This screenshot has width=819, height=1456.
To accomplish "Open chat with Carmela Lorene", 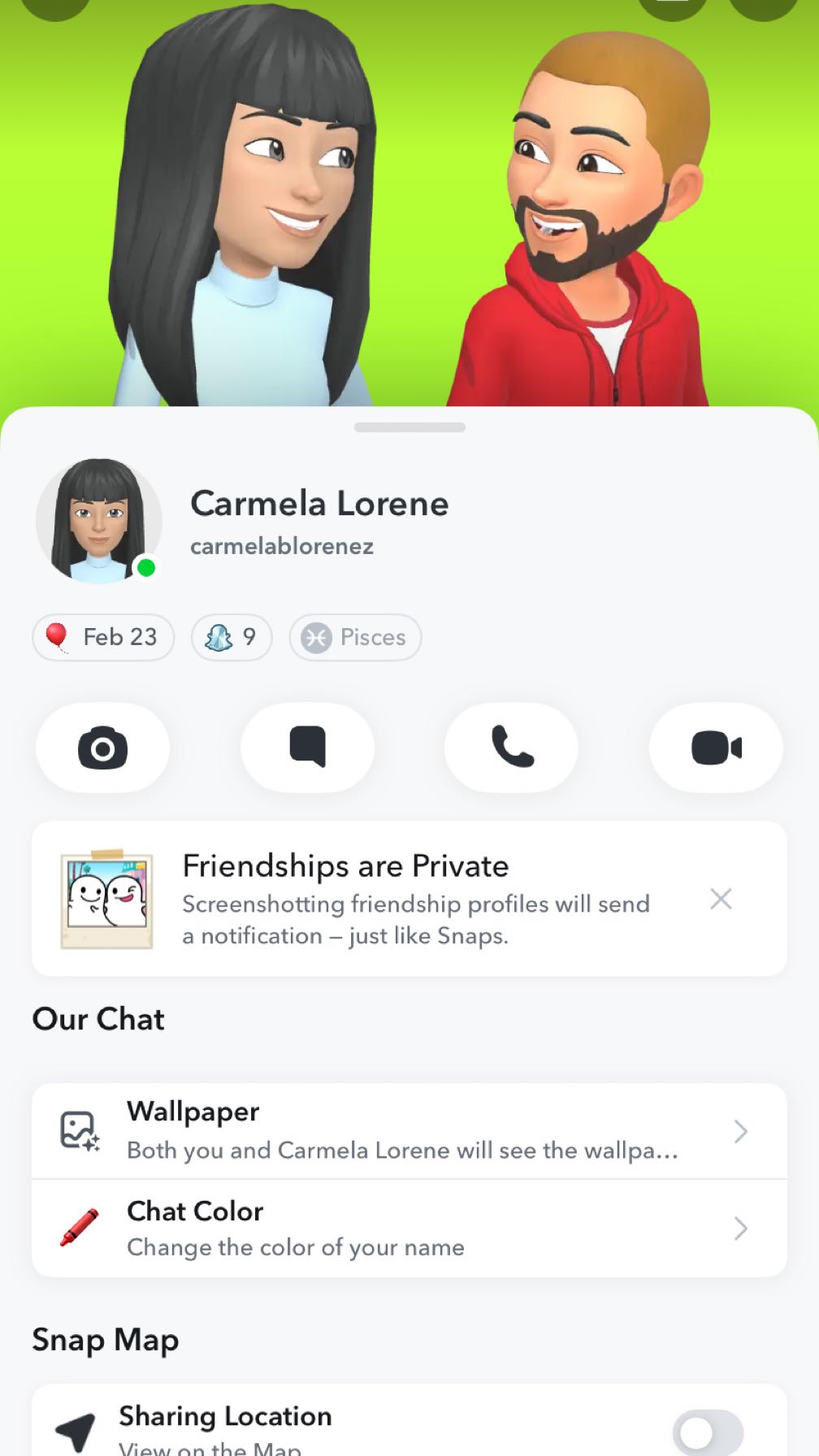I will [307, 747].
